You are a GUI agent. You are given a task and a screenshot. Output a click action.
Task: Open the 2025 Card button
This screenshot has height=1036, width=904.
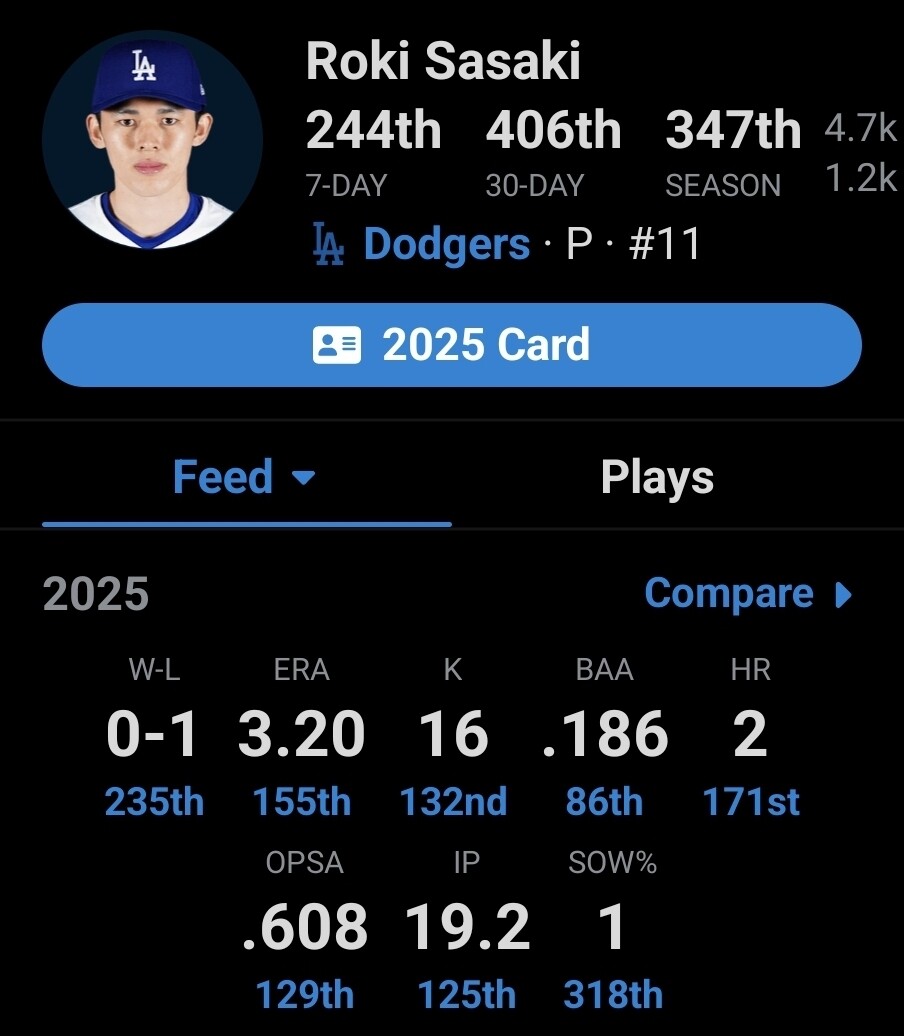(x=451, y=345)
